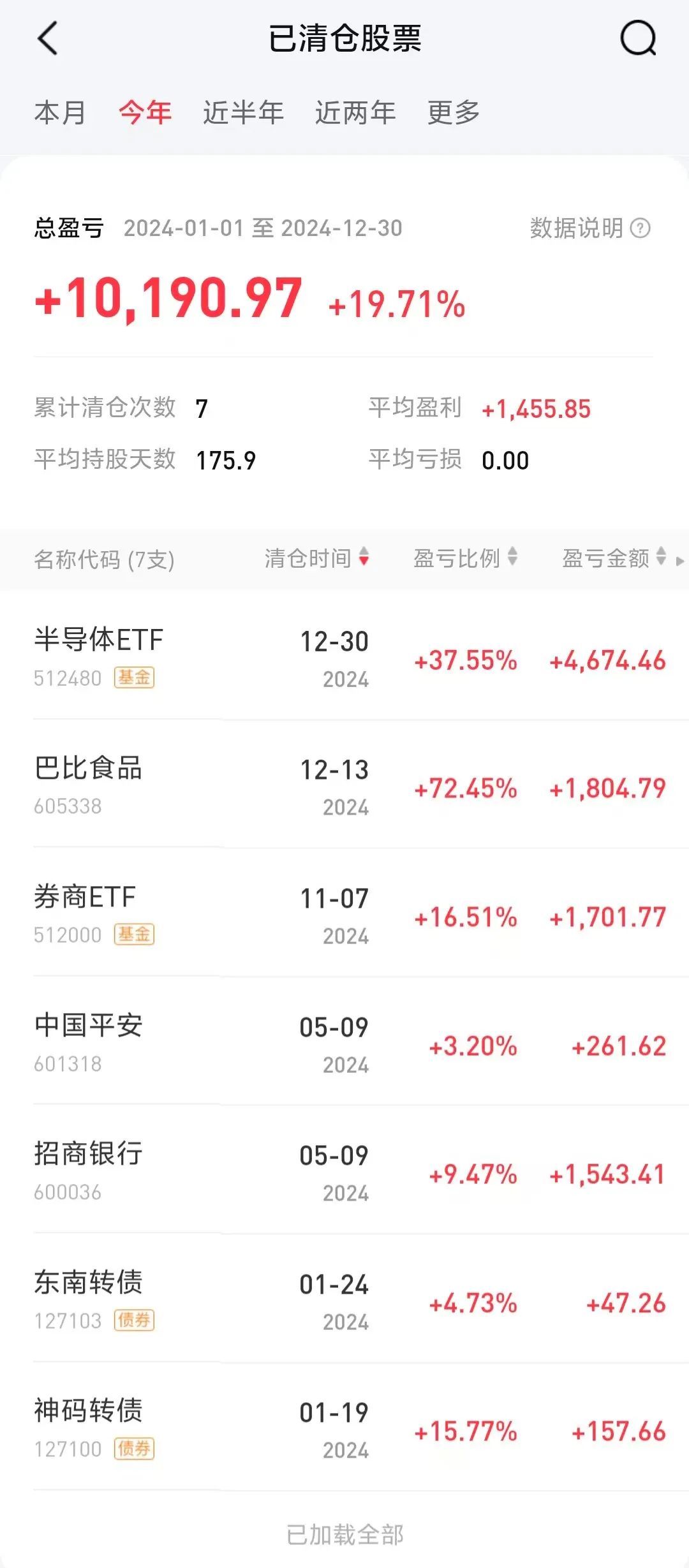Open the search icon in header
Image resolution: width=689 pixels, height=1568 pixels.
638,38
